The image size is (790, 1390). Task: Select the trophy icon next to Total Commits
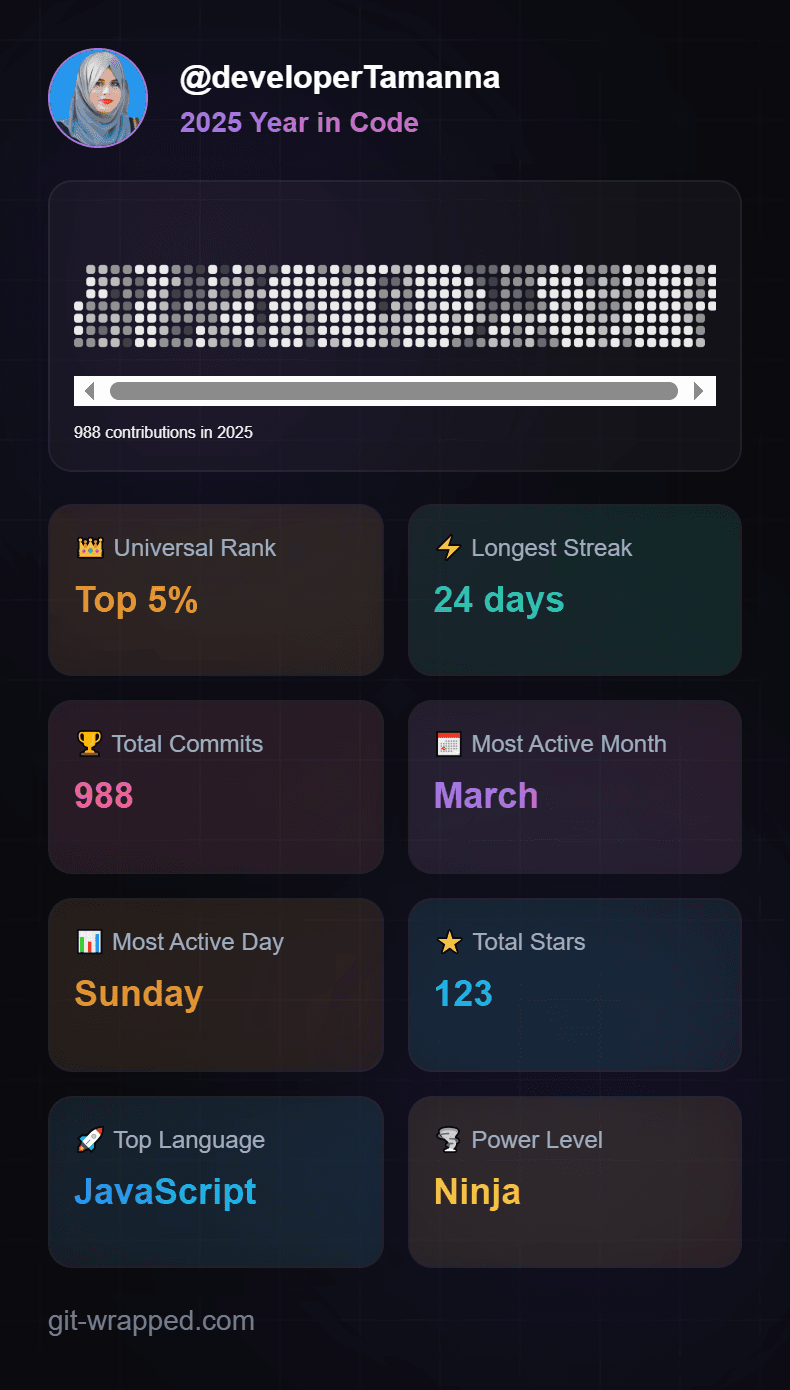click(x=89, y=743)
